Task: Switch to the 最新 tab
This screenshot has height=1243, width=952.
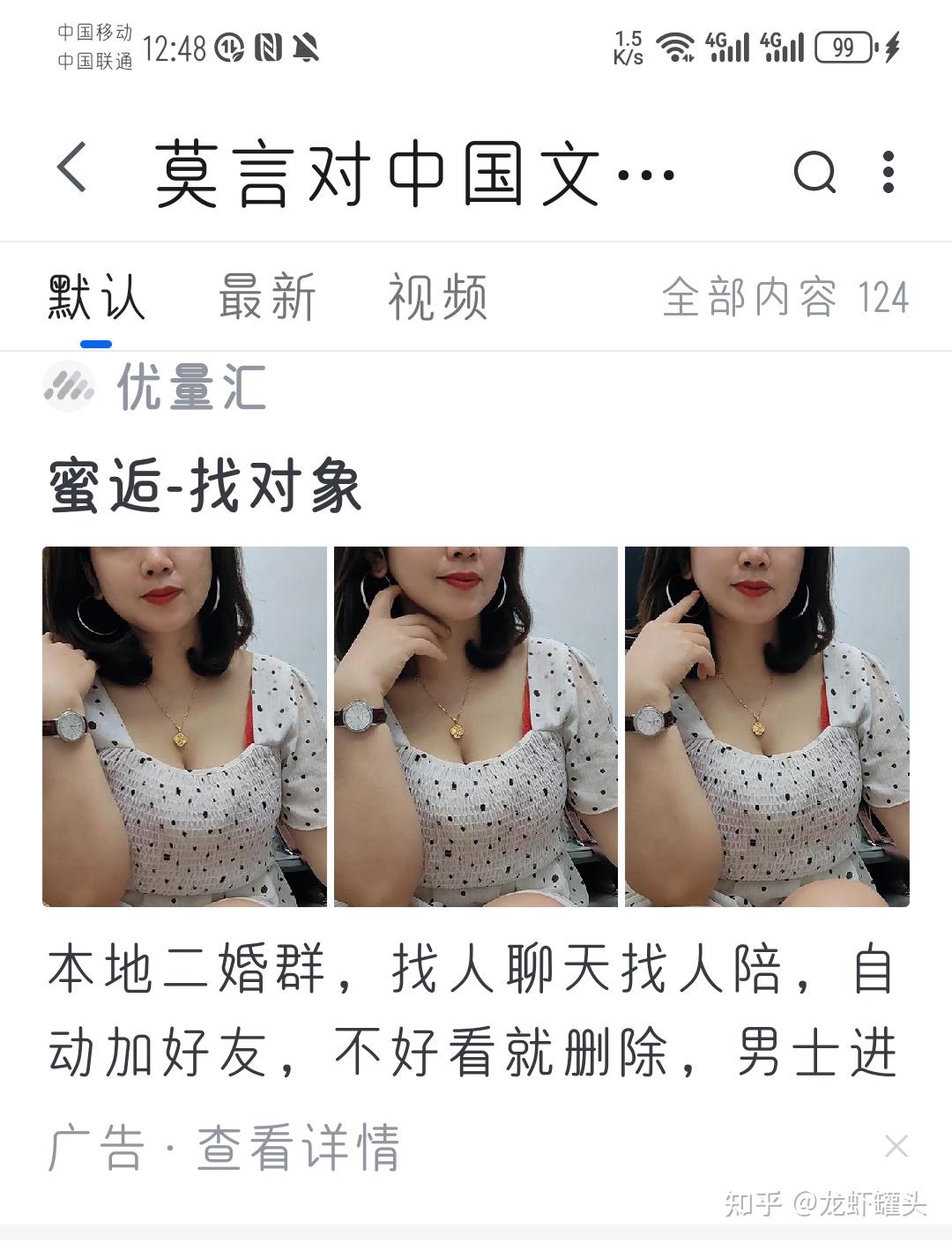Action: (267, 297)
